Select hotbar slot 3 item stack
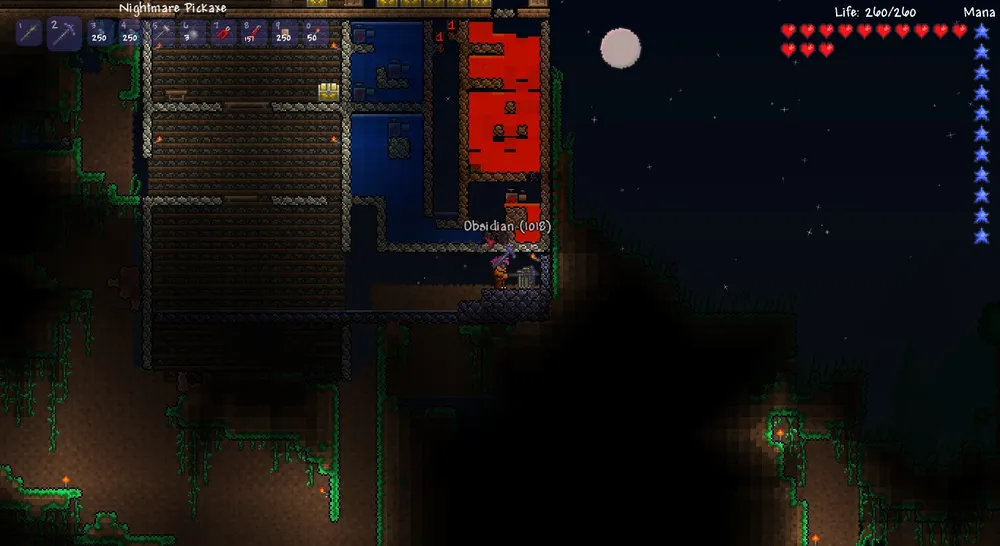Viewport: 1000px width, 546px height. tap(98, 33)
